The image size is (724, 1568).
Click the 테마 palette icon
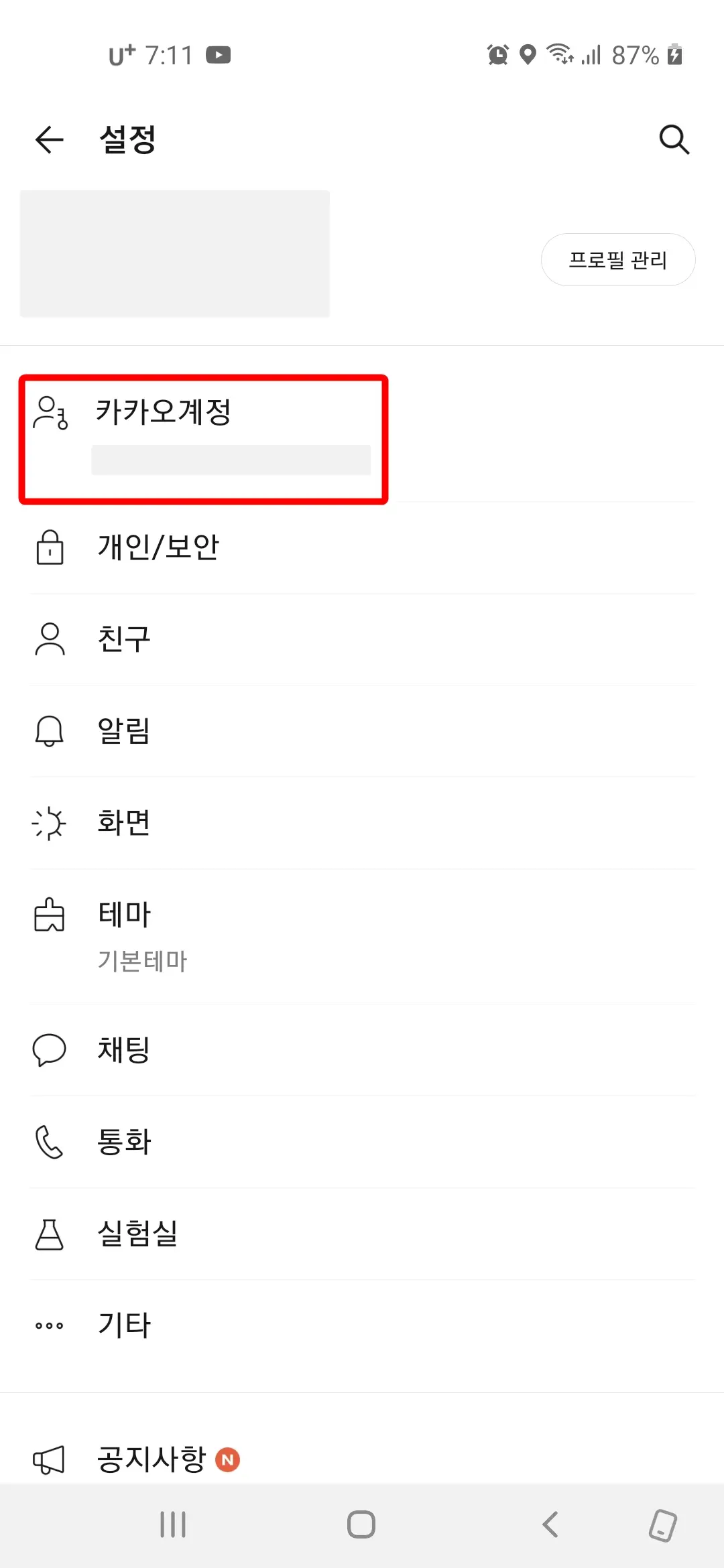[50, 915]
